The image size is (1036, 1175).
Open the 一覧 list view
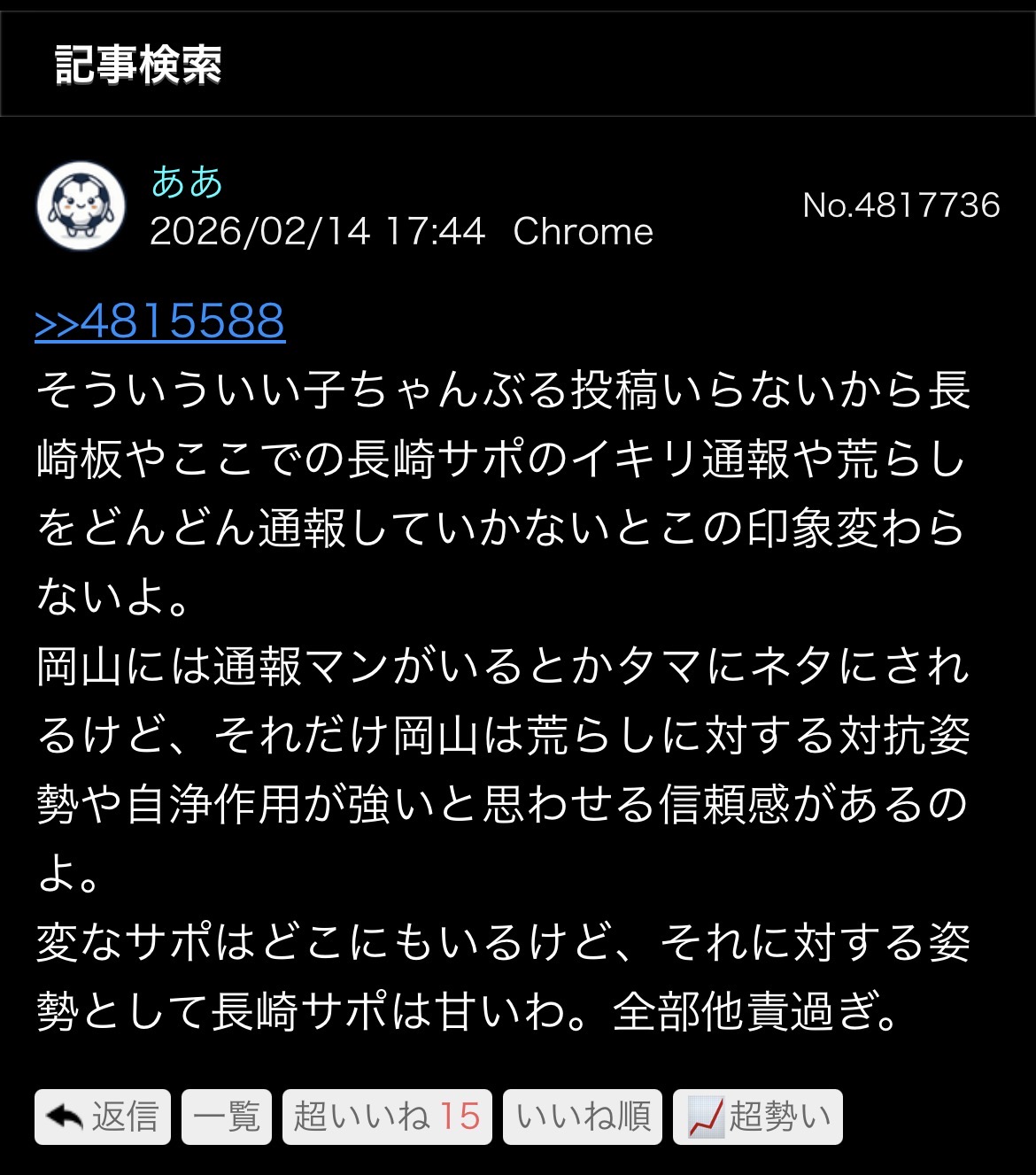coord(227,1117)
